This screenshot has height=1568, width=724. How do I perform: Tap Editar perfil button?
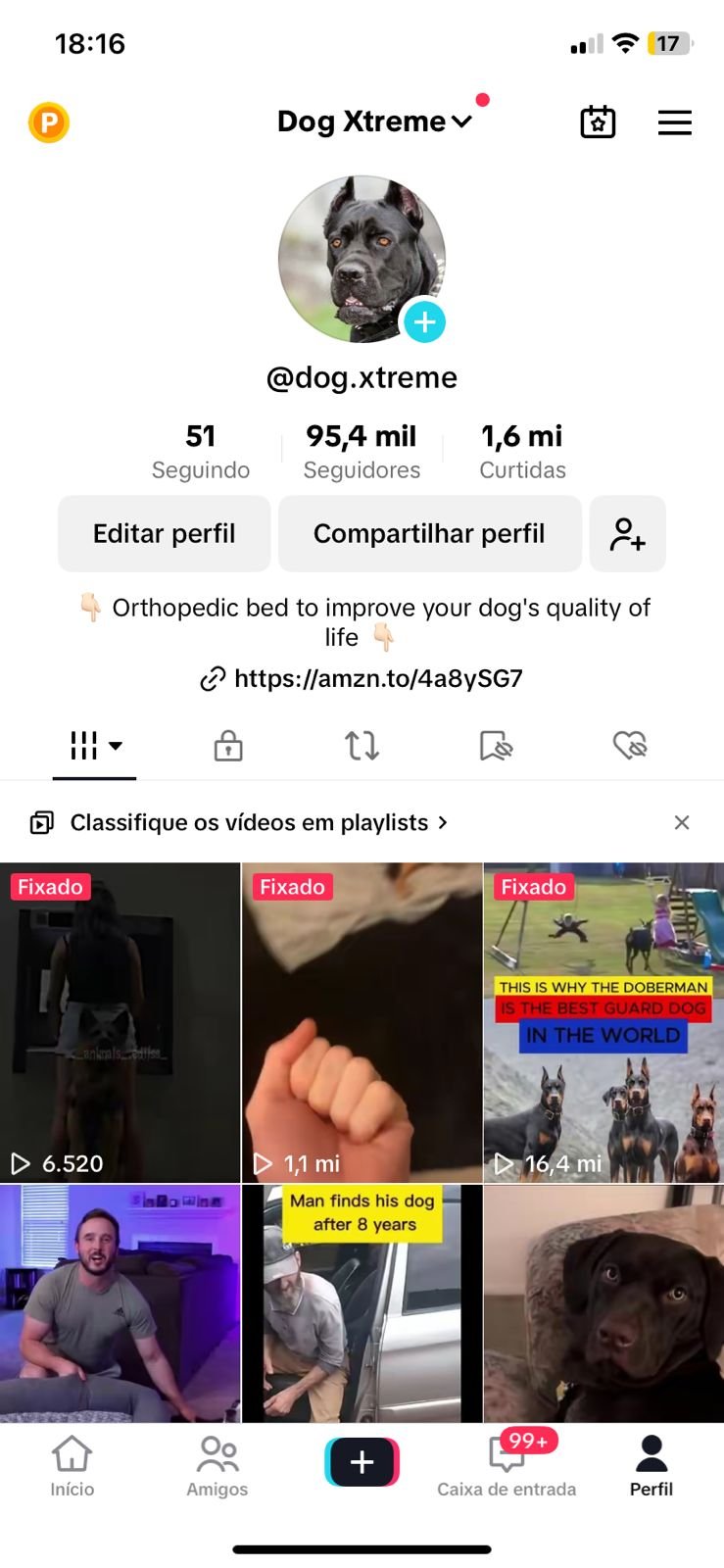tap(164, 533)
